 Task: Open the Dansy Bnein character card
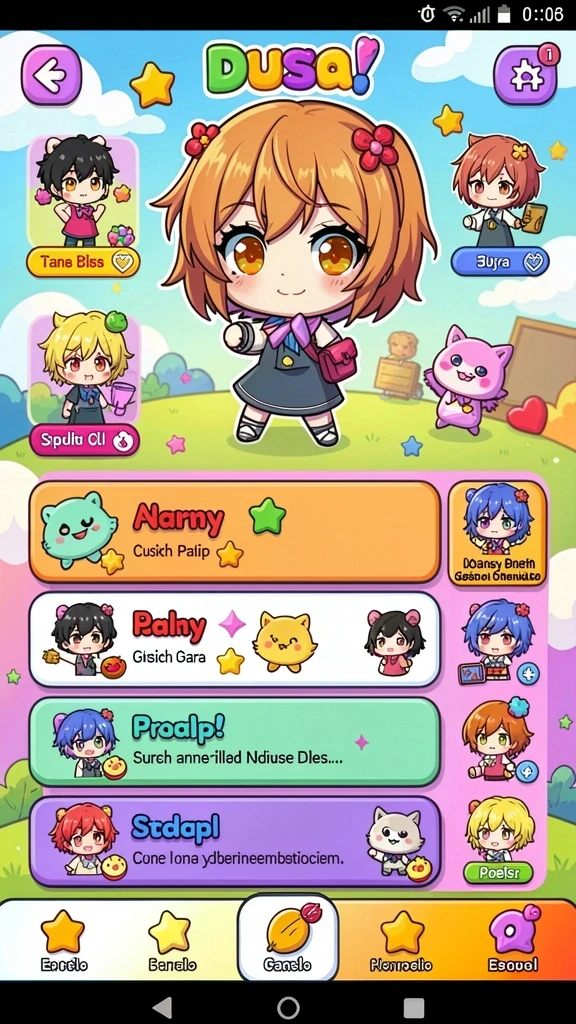[x=498, y=533]
